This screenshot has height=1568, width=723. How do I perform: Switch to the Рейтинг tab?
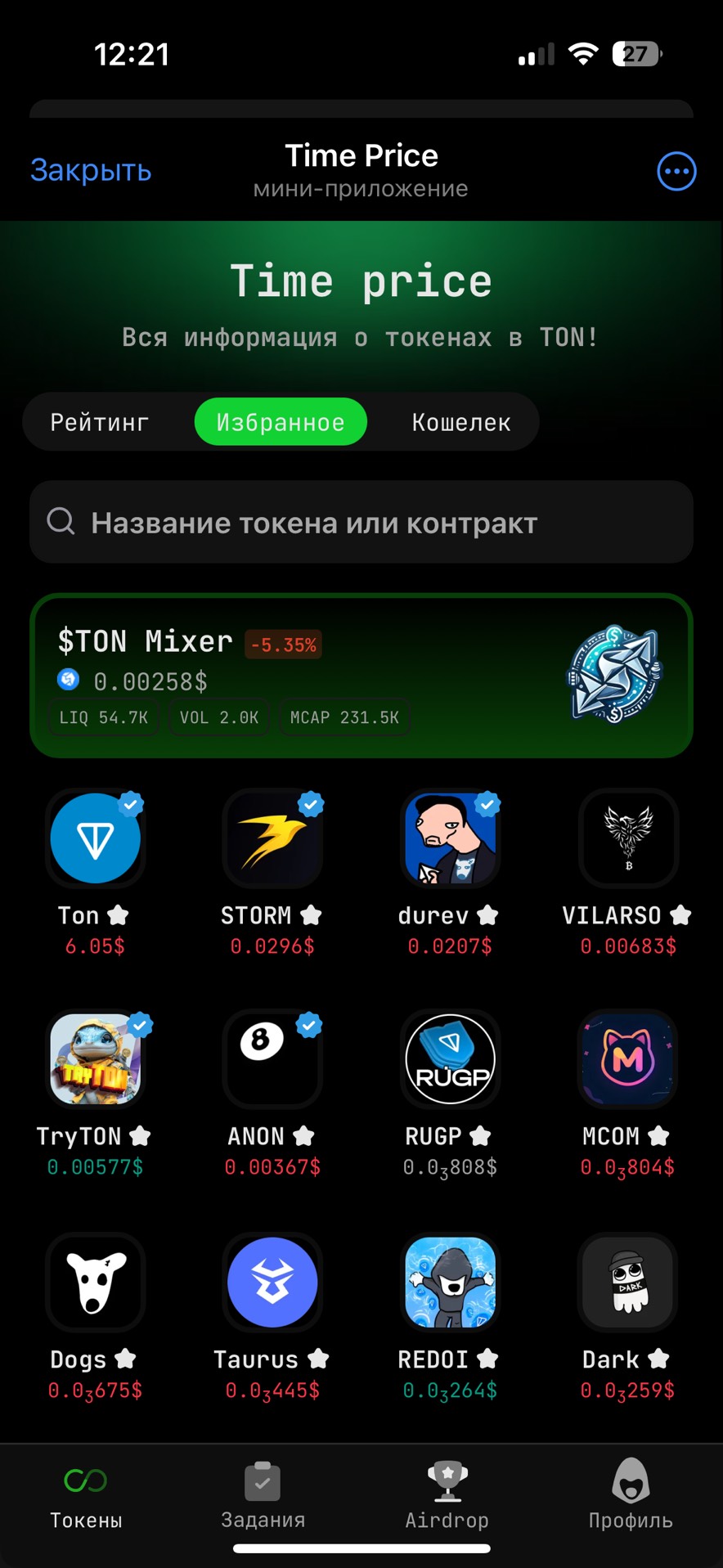[100, 421]
